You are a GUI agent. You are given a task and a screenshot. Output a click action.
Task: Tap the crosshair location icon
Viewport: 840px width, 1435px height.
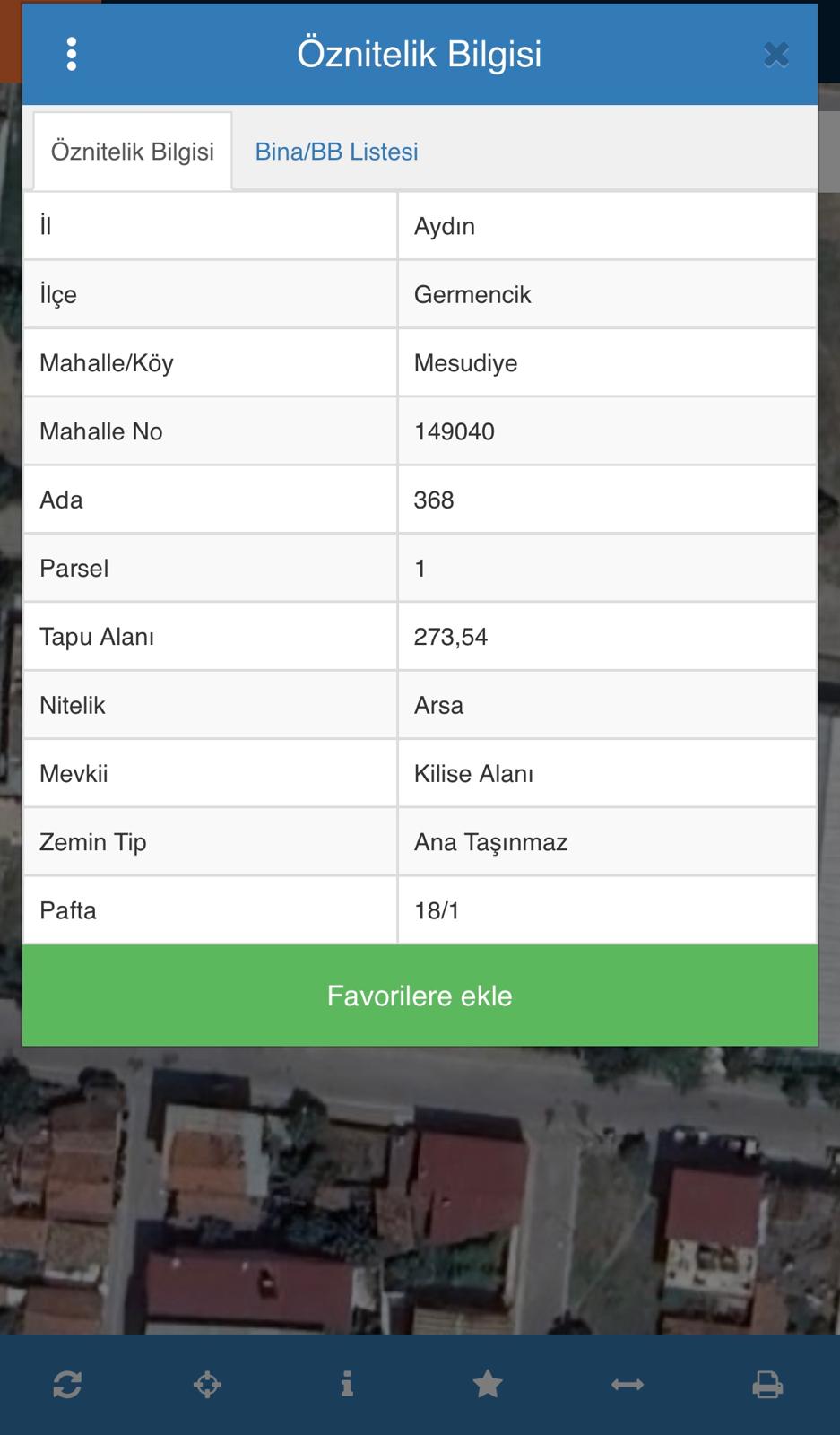point(207,1385)
